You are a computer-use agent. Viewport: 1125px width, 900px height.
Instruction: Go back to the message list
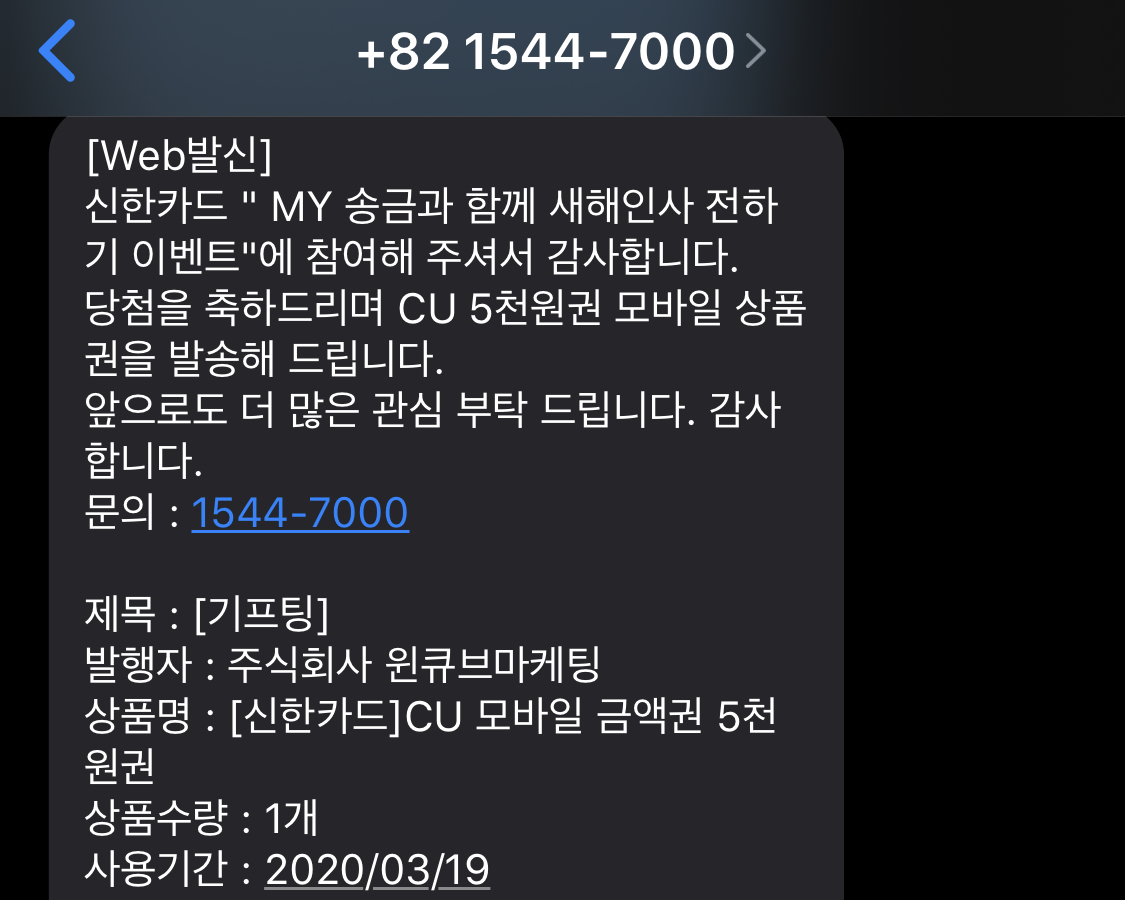57,50
